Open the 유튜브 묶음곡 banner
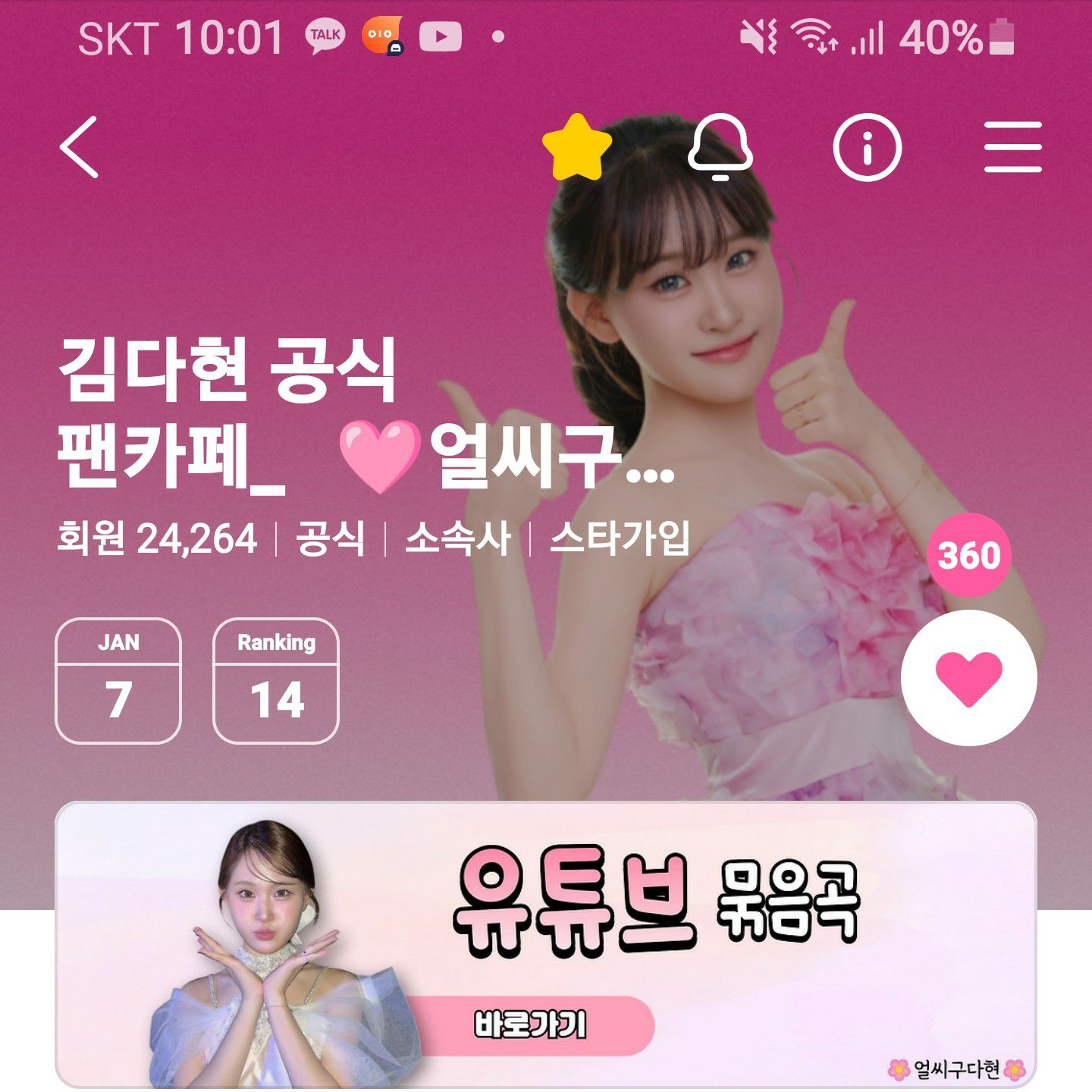The height and width of the screenshot is (1092, 1092). tap(546, 943)
